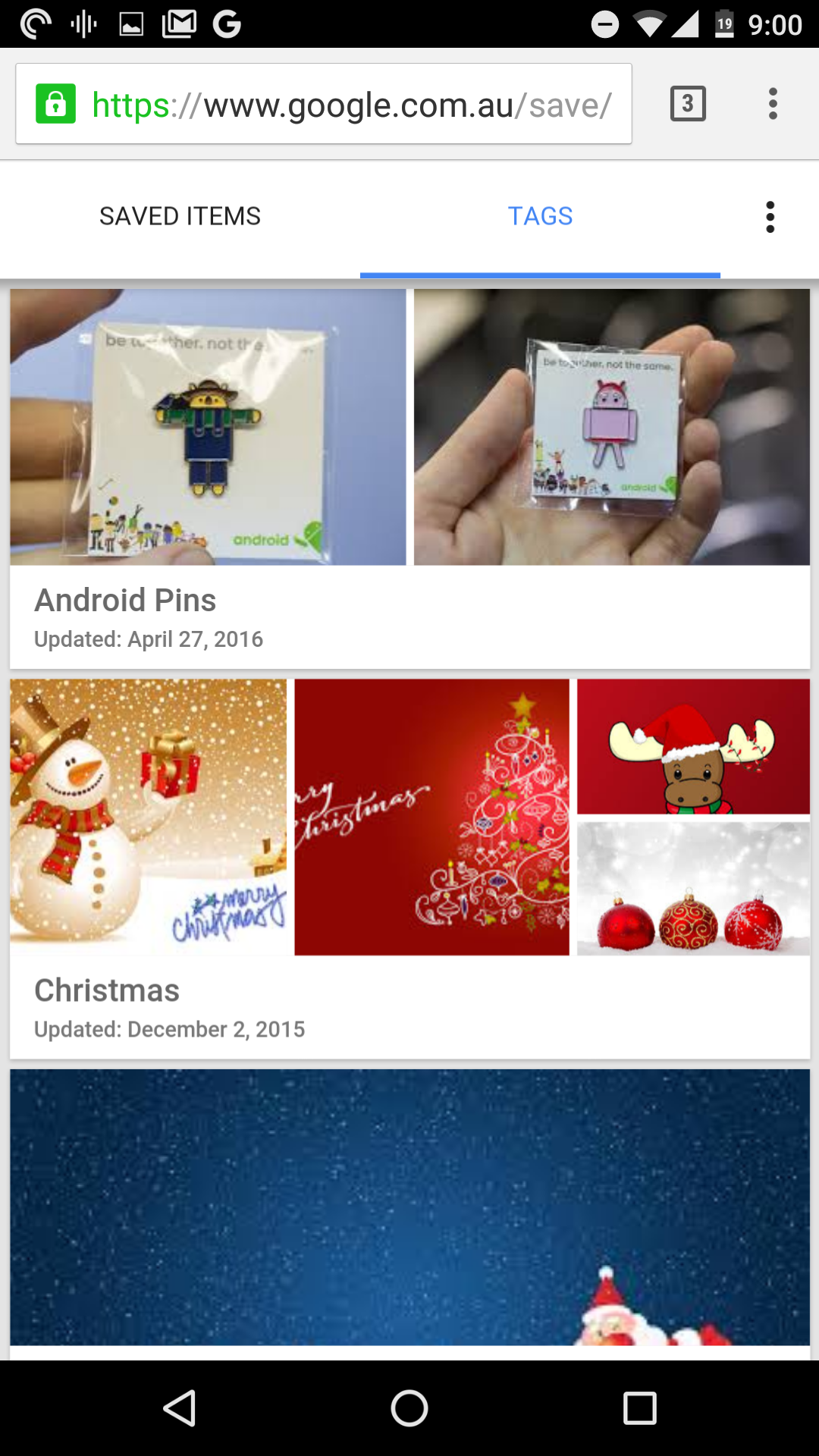Open the page options menu beside Tags
819x1456 pixels.
click(x=770, y=217)
